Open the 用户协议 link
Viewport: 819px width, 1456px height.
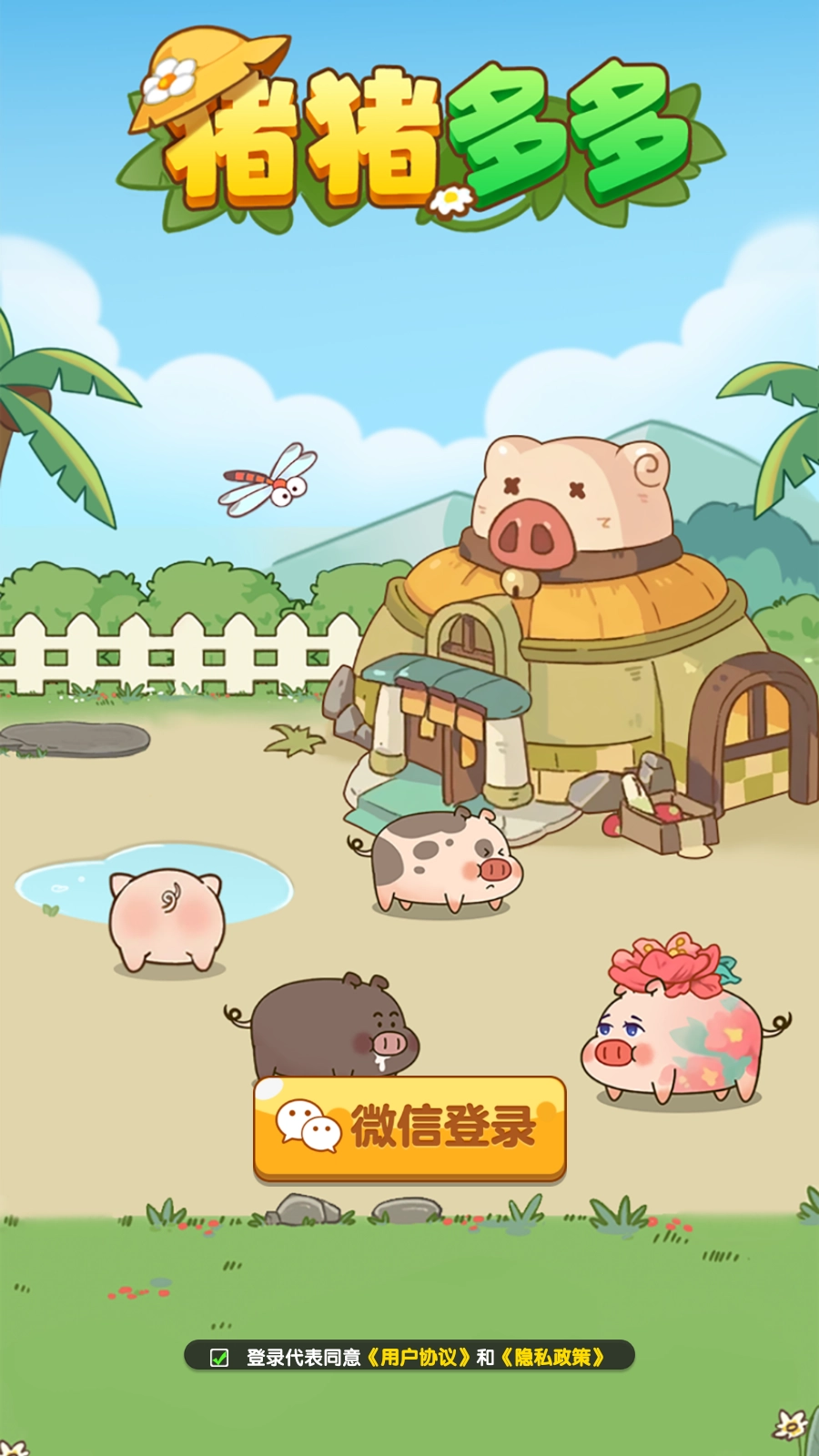pyautogui.click(x=419, y=1358)
